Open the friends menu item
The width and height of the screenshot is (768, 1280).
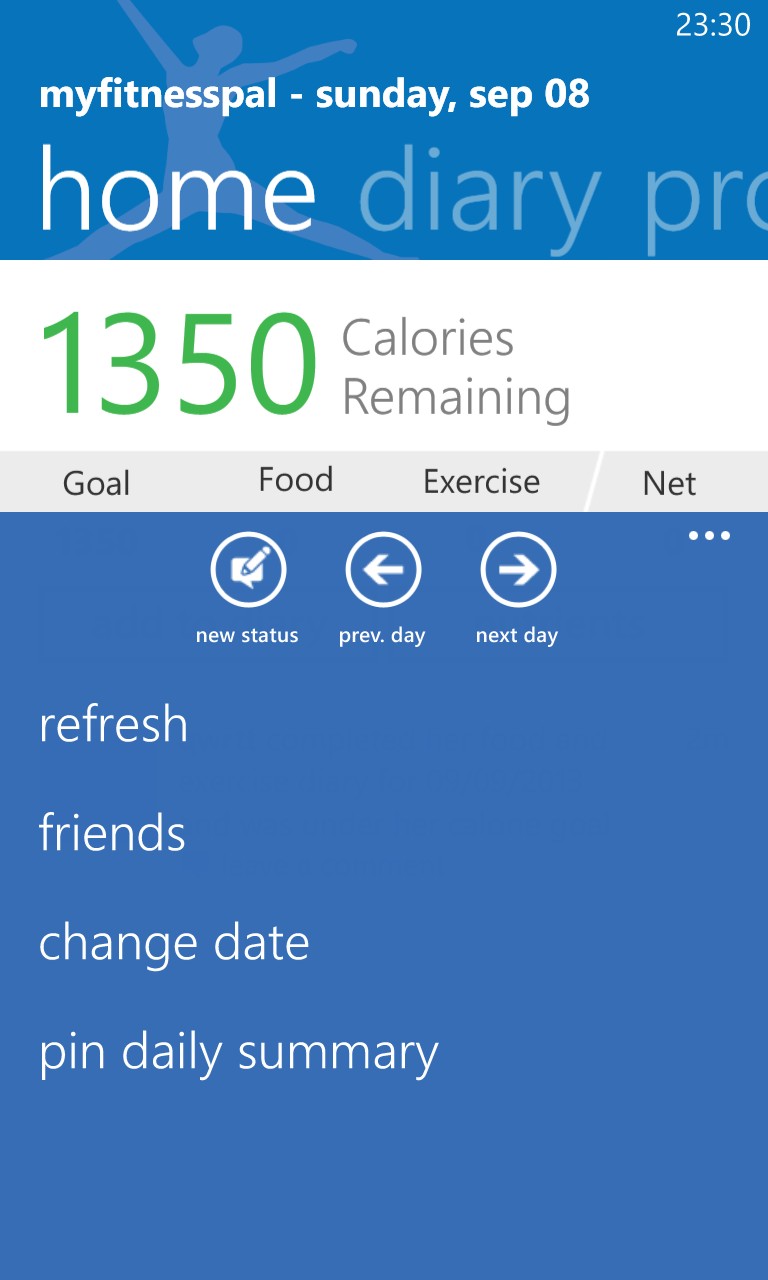coord(112,832)
